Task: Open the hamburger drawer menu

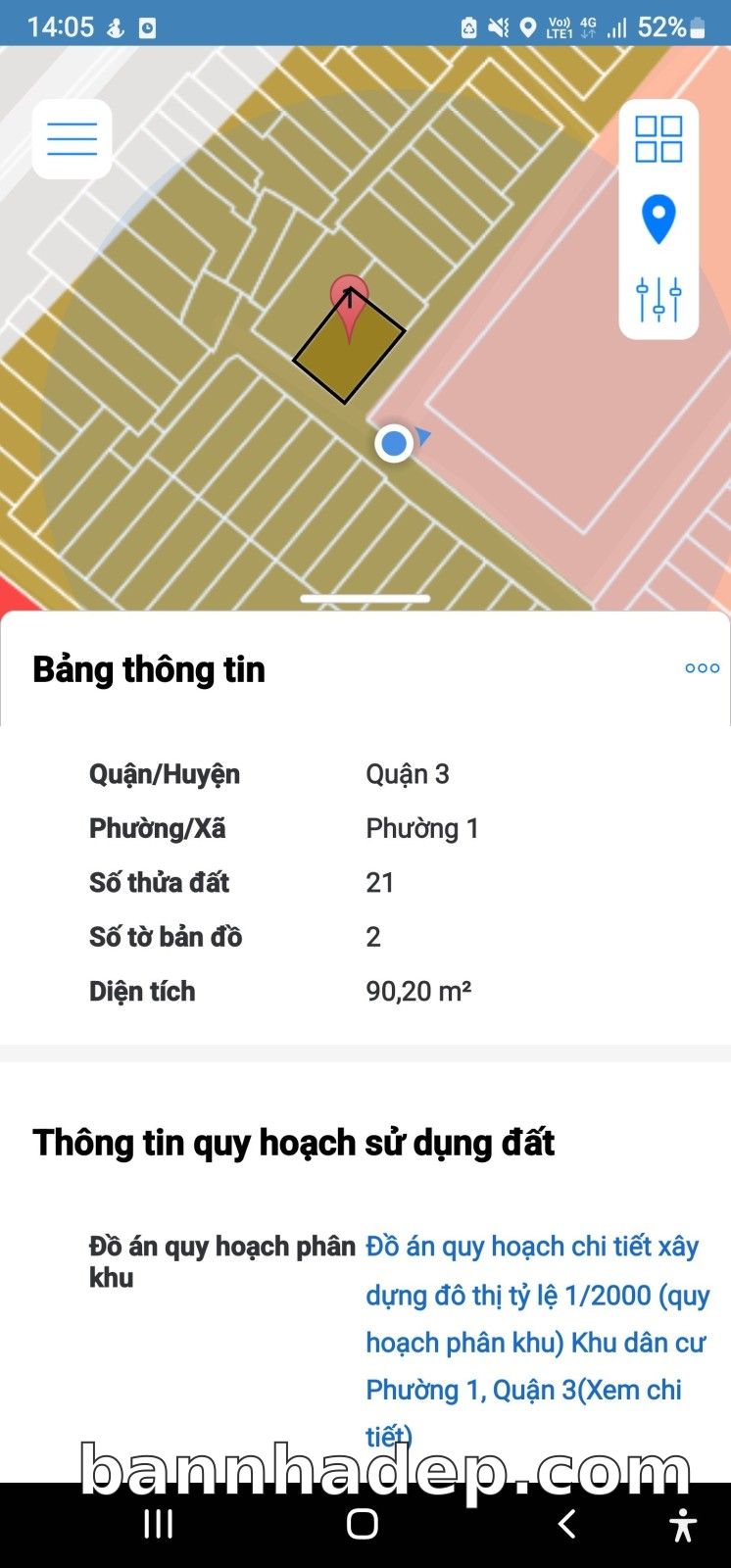Action: click(x=72, y=139)
